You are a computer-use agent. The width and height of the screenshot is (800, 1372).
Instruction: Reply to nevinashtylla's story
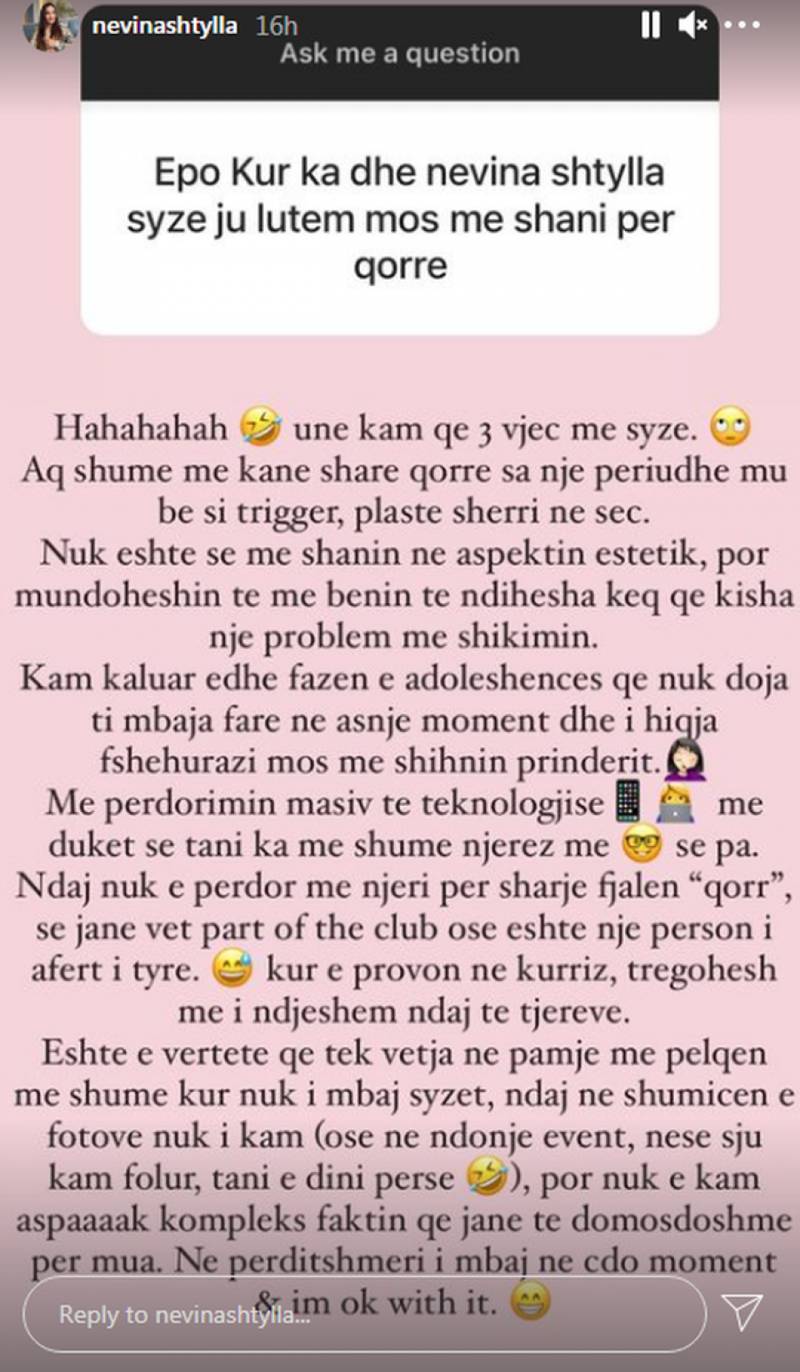click(365, 1314)
